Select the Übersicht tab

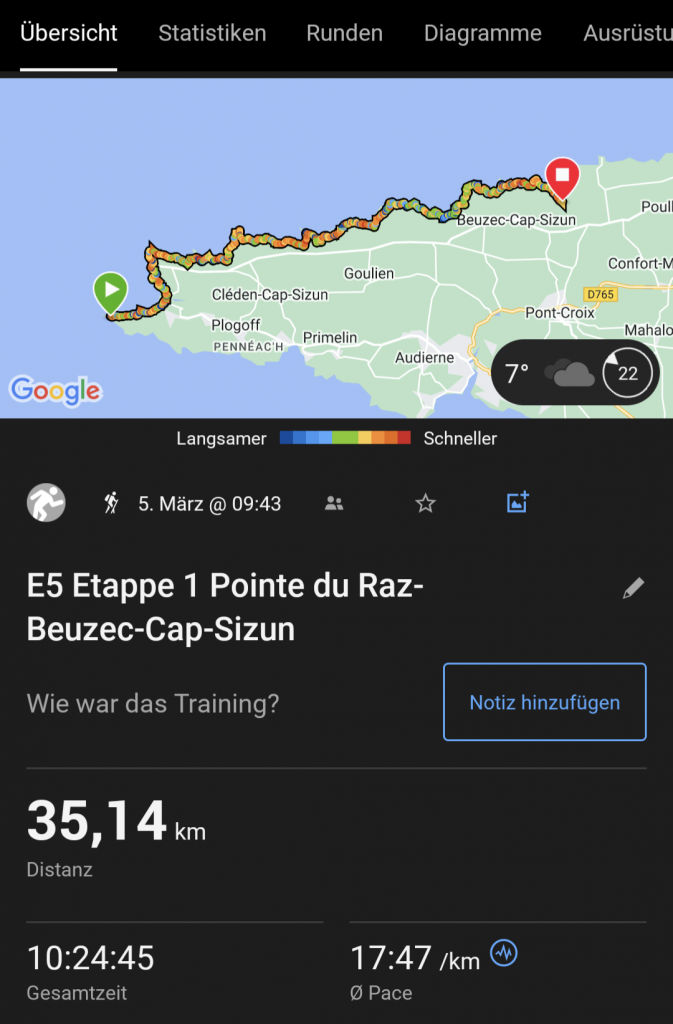click(68, 33)
